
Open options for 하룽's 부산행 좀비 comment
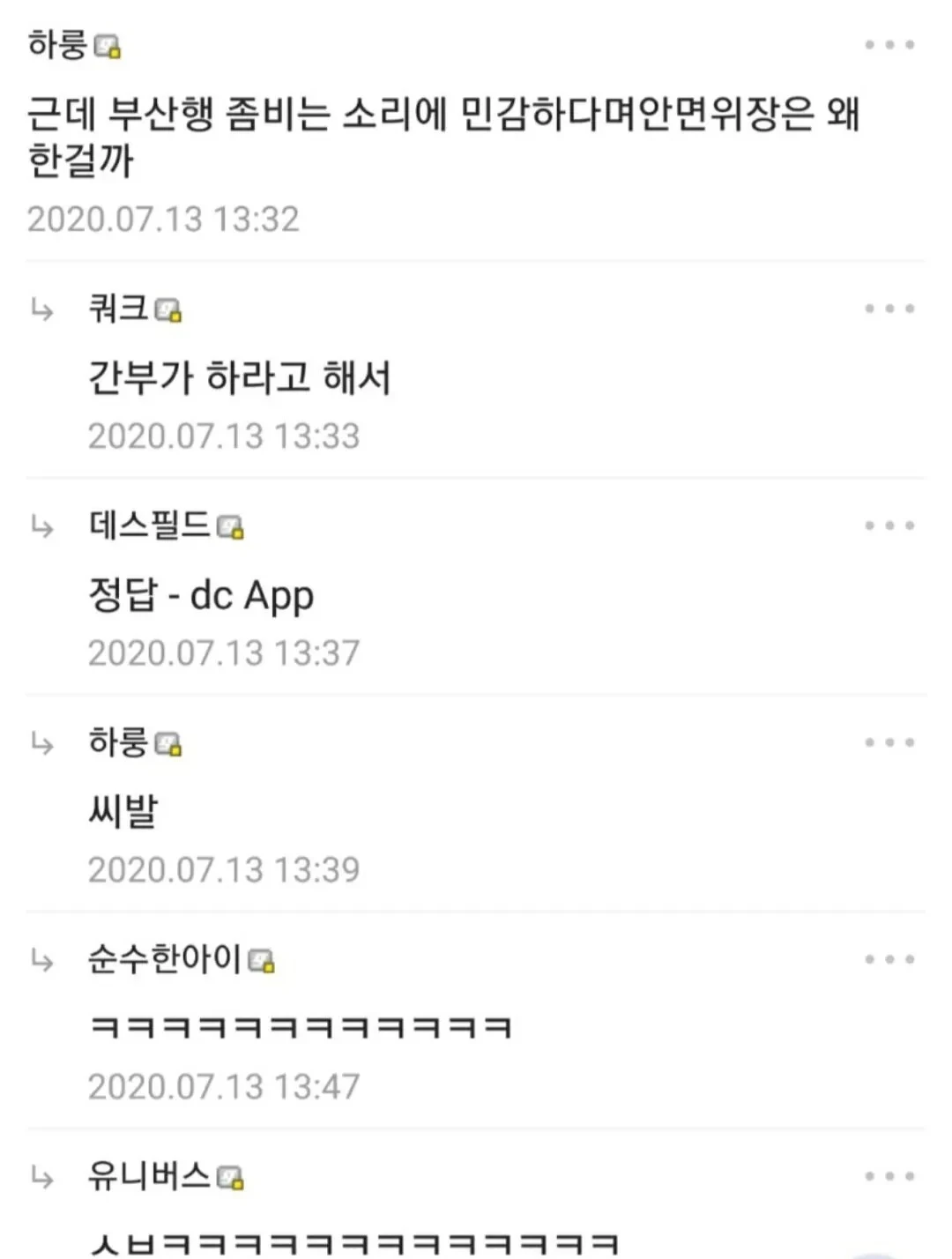click(x=889, y=45)
